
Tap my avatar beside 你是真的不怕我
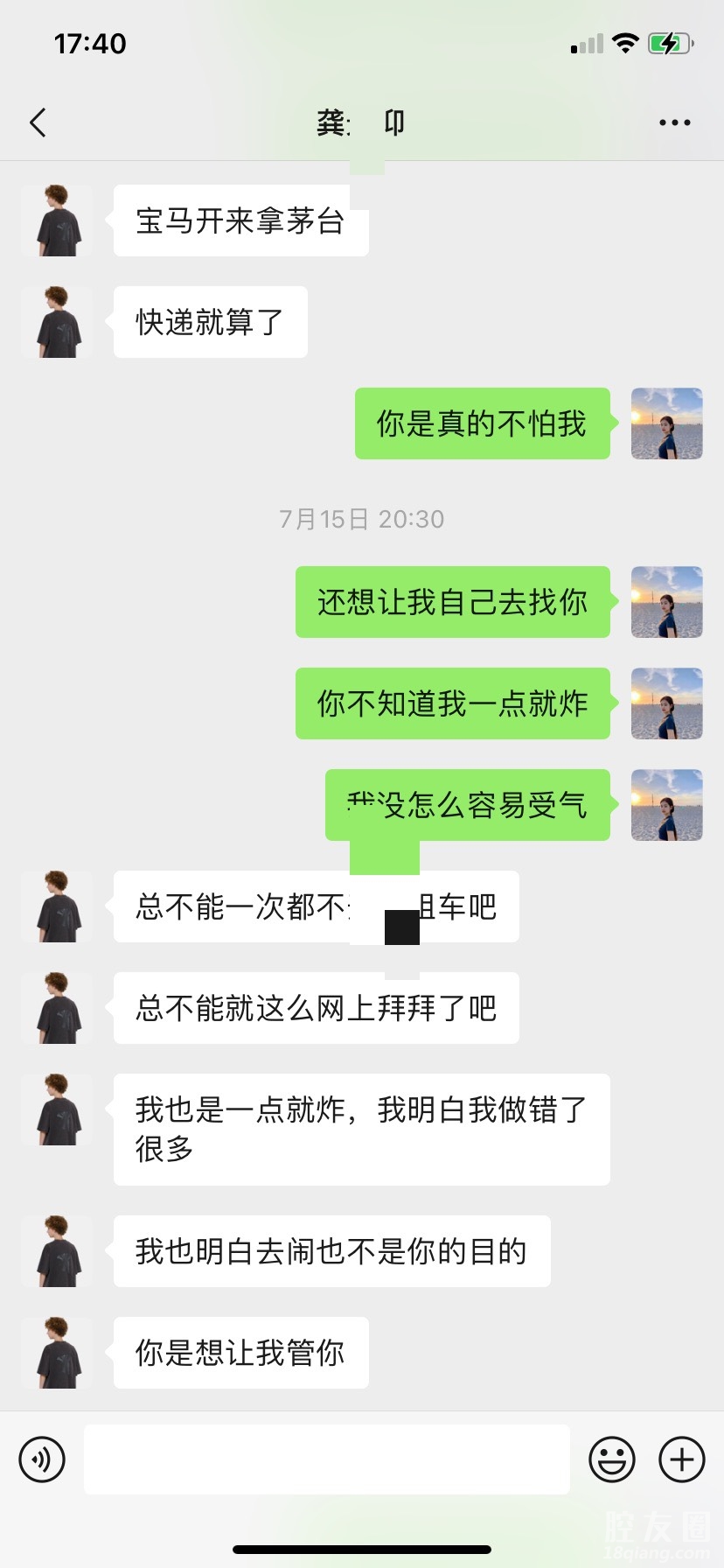(x=666, y=423)
